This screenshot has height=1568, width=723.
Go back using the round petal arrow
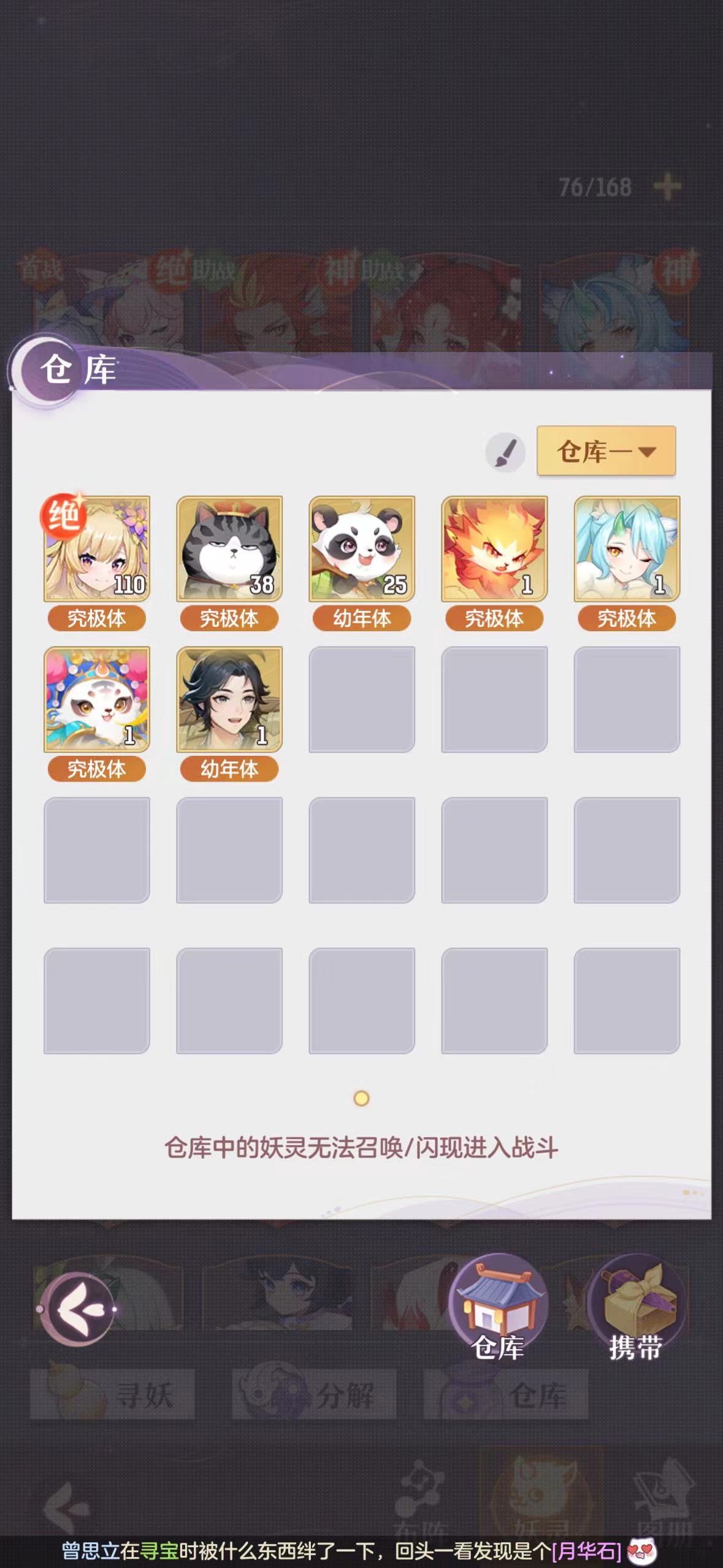[77, 1309]
